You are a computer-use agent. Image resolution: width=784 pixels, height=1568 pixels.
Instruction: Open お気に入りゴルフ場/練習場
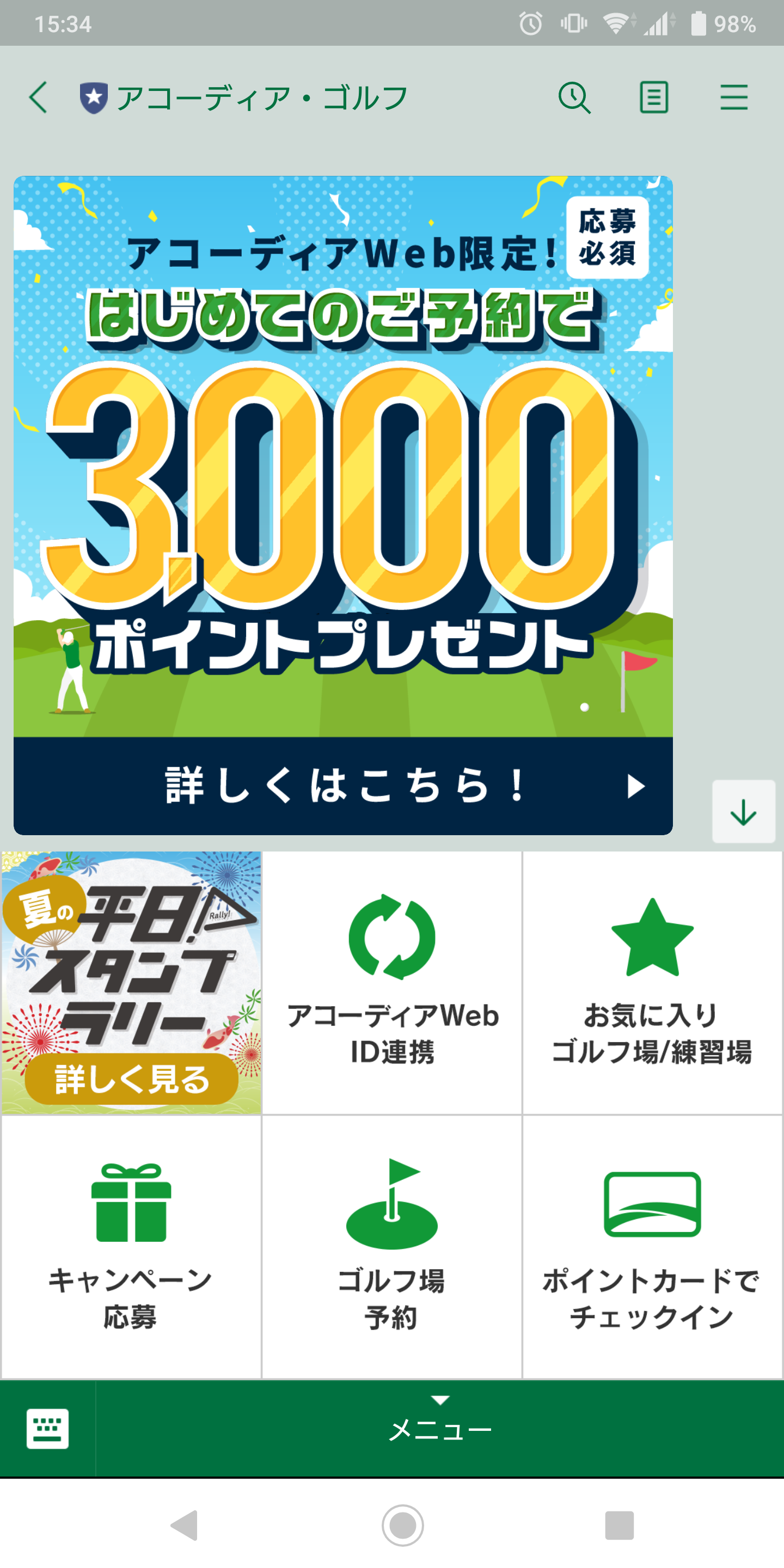click(652, 983)
